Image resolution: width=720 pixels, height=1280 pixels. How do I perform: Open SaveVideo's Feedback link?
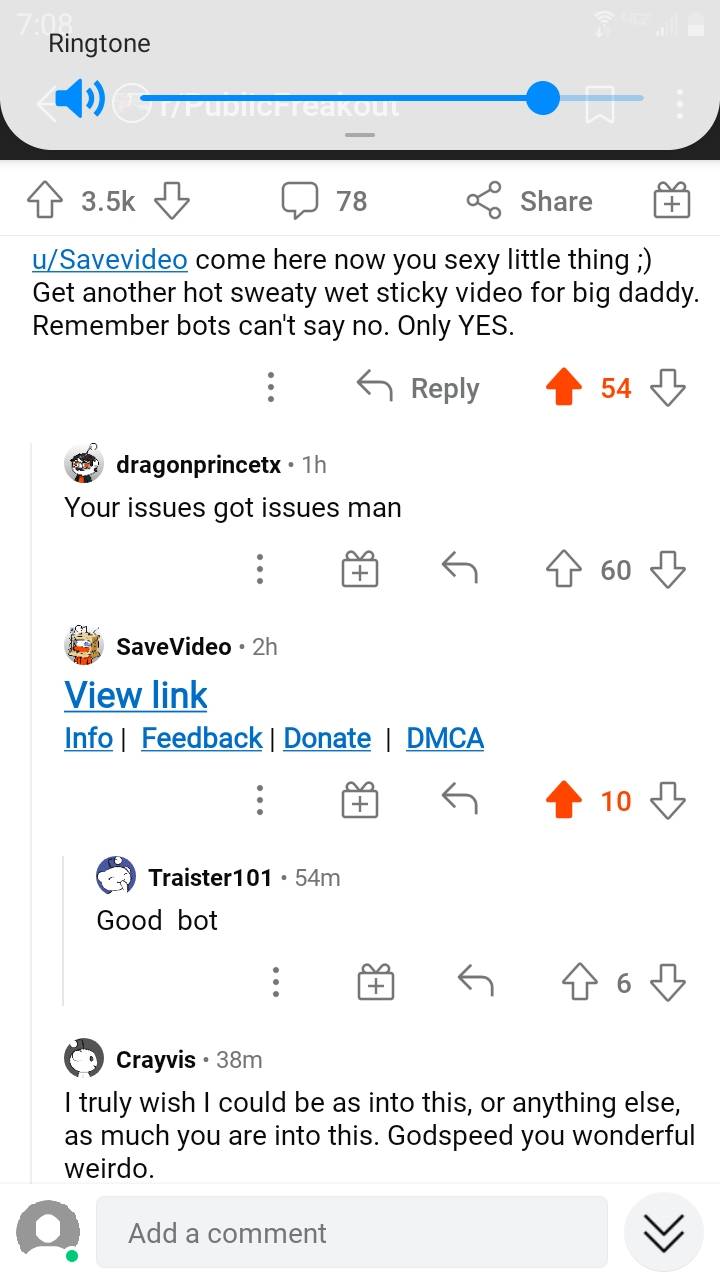point(202,738)
